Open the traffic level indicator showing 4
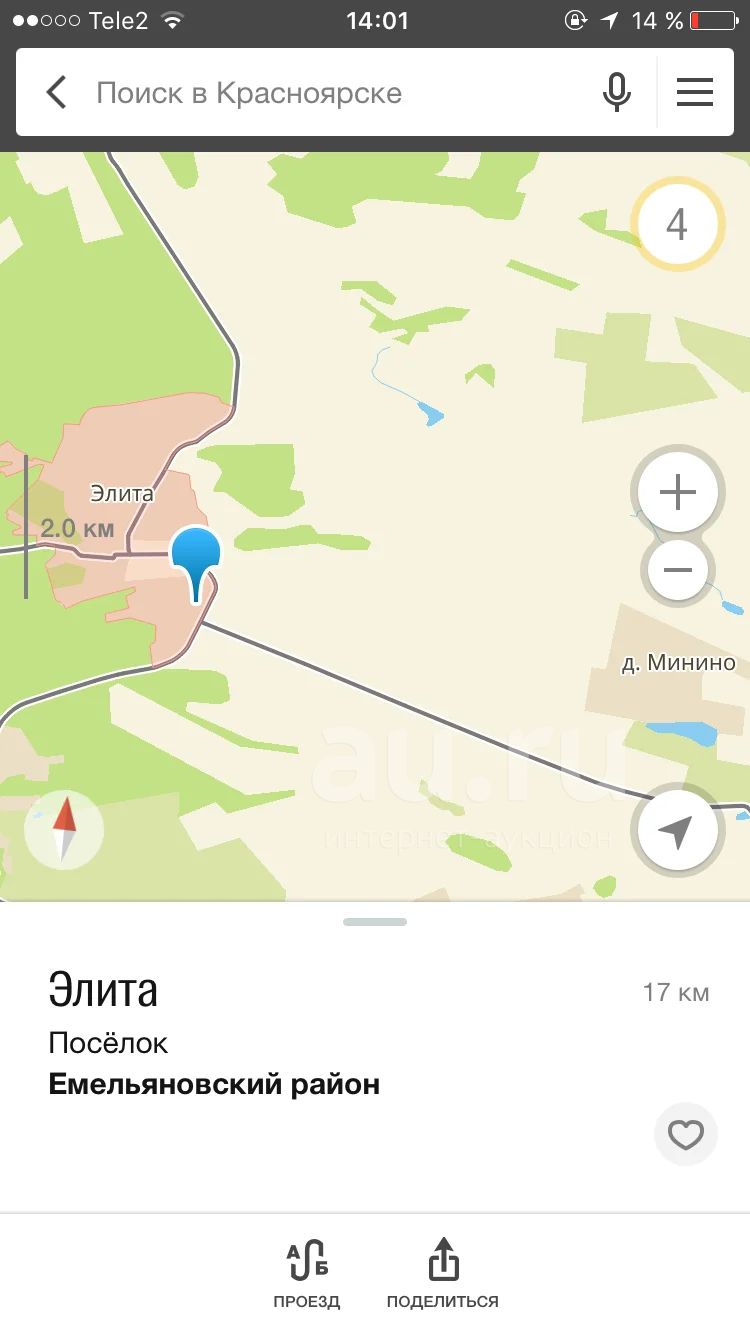 (x=677, y=224)
